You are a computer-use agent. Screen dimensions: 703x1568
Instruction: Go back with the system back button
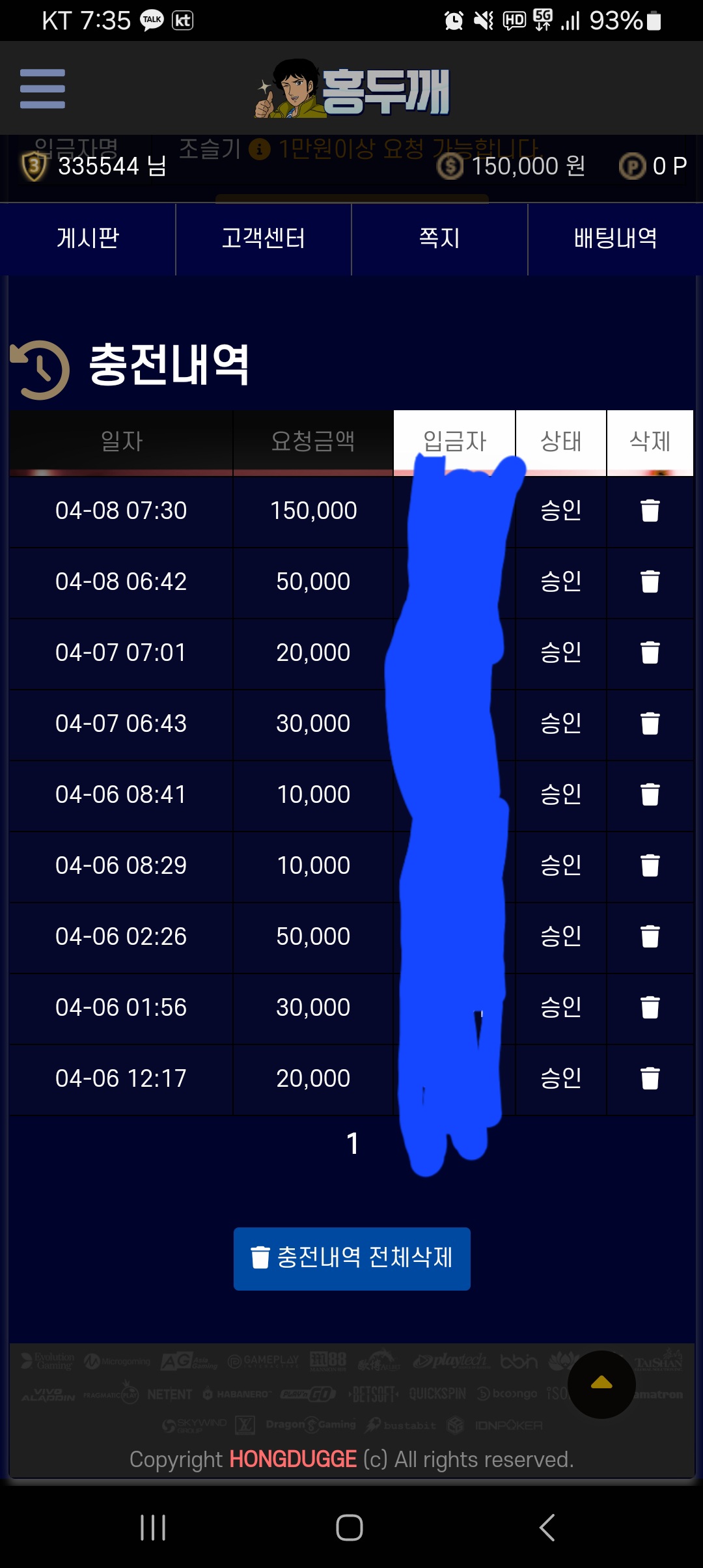tap(547, 1528)
